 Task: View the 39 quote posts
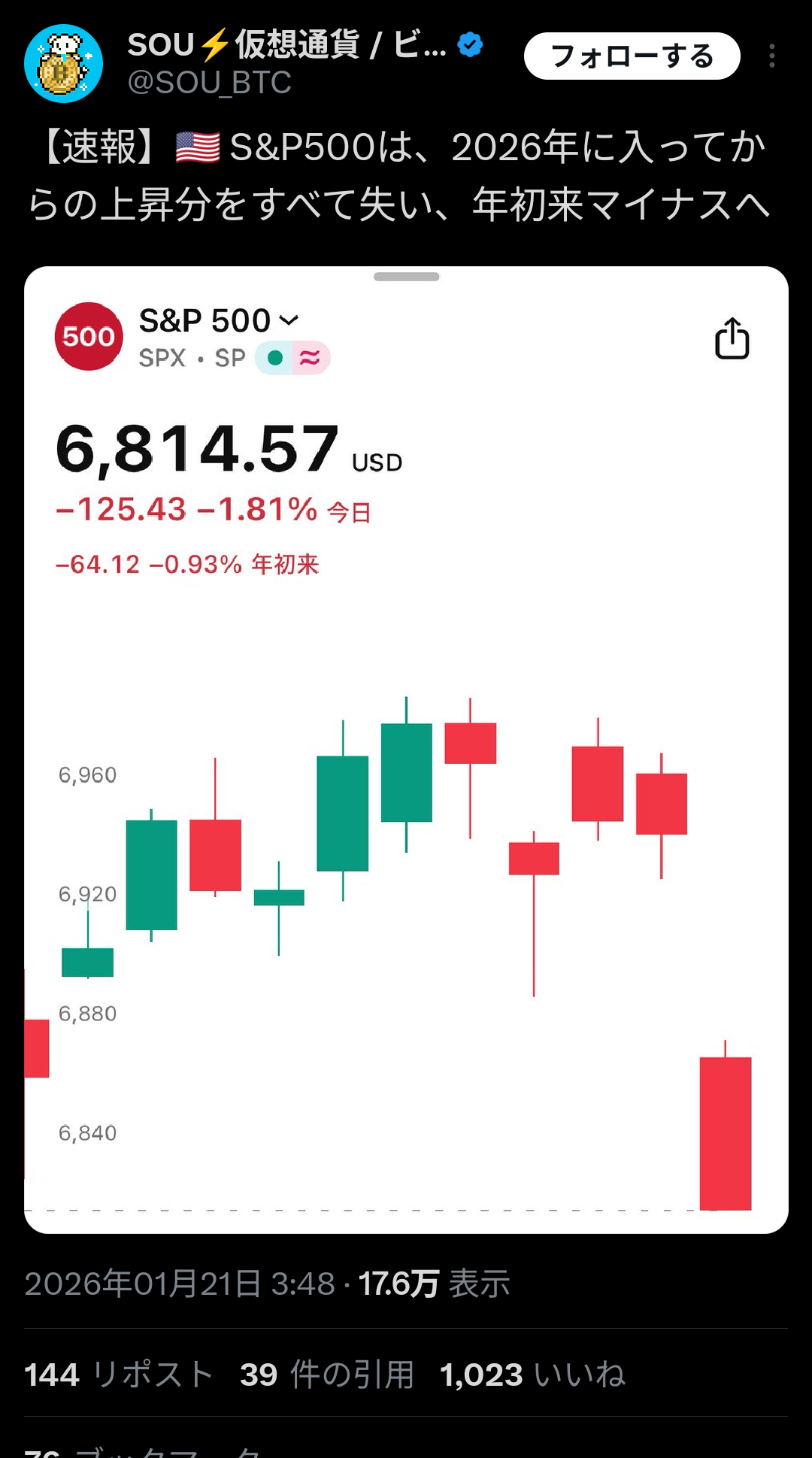pos(327,1375)
